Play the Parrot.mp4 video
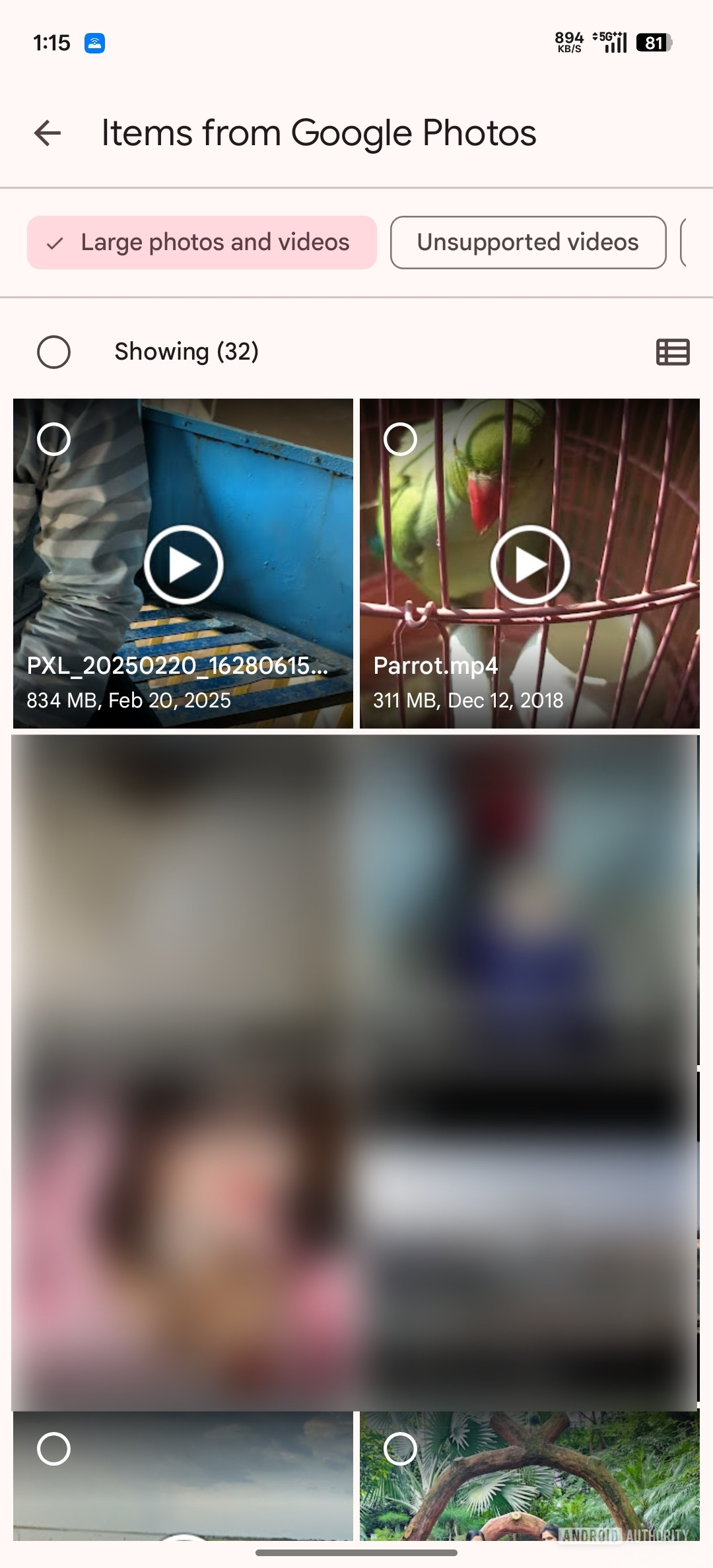Viewport: 713px width, 1568px height. 529,565
